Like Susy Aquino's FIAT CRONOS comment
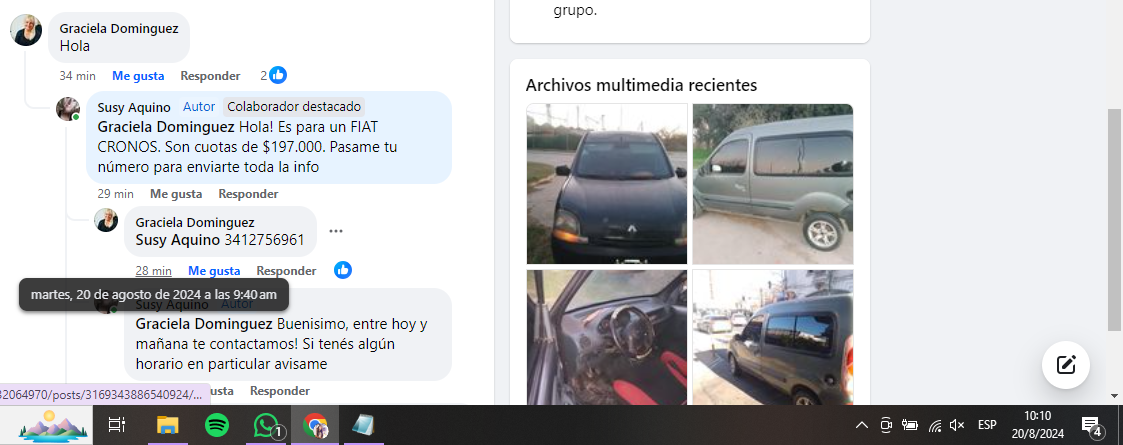The height and width of the screenshot is (445, 1123). click(175, 194)
